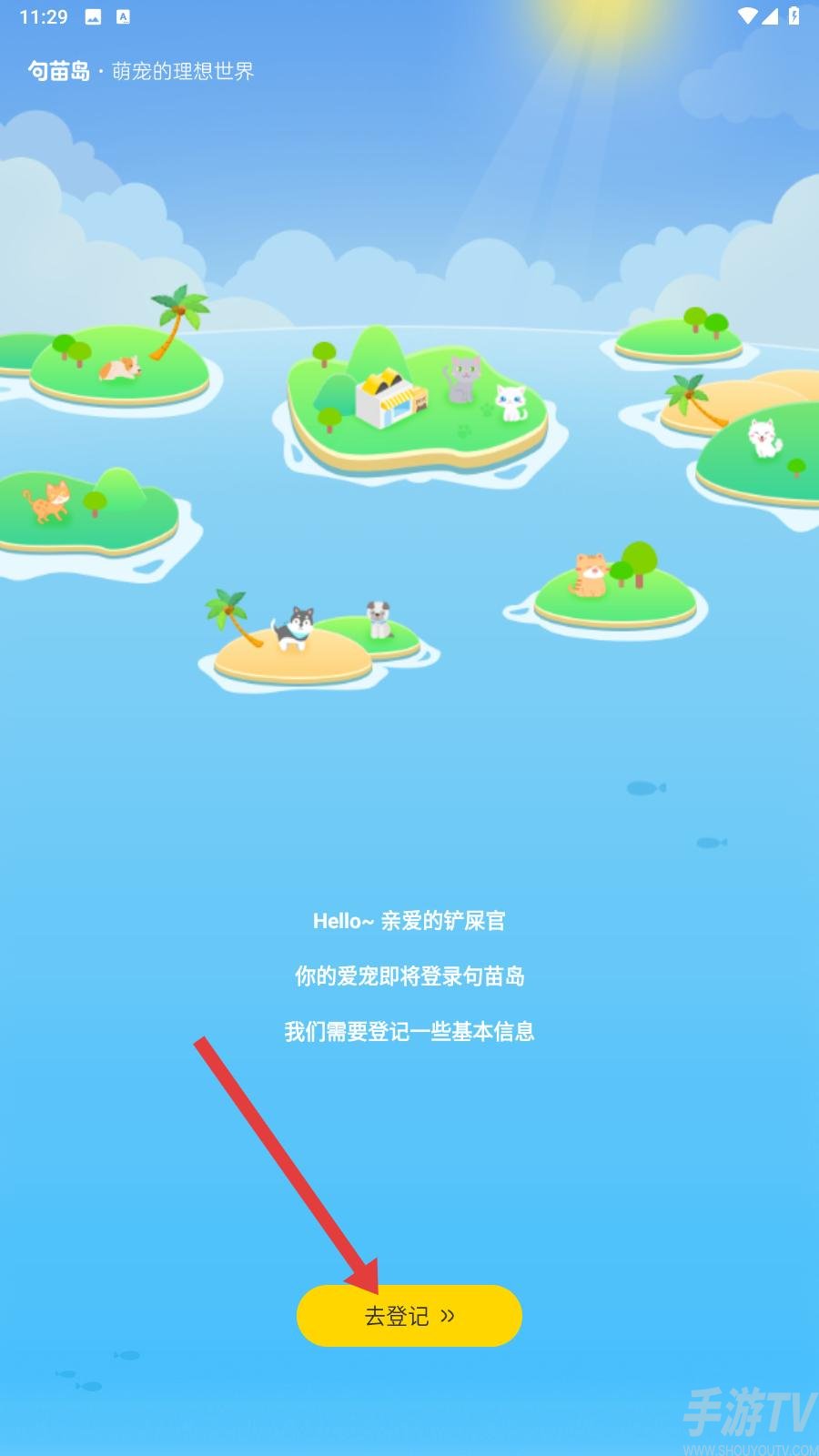Image resolution: width=819 pixels, height=1456 pixels.
Task: Click the A notification icon in status bar
Action: 122,15
